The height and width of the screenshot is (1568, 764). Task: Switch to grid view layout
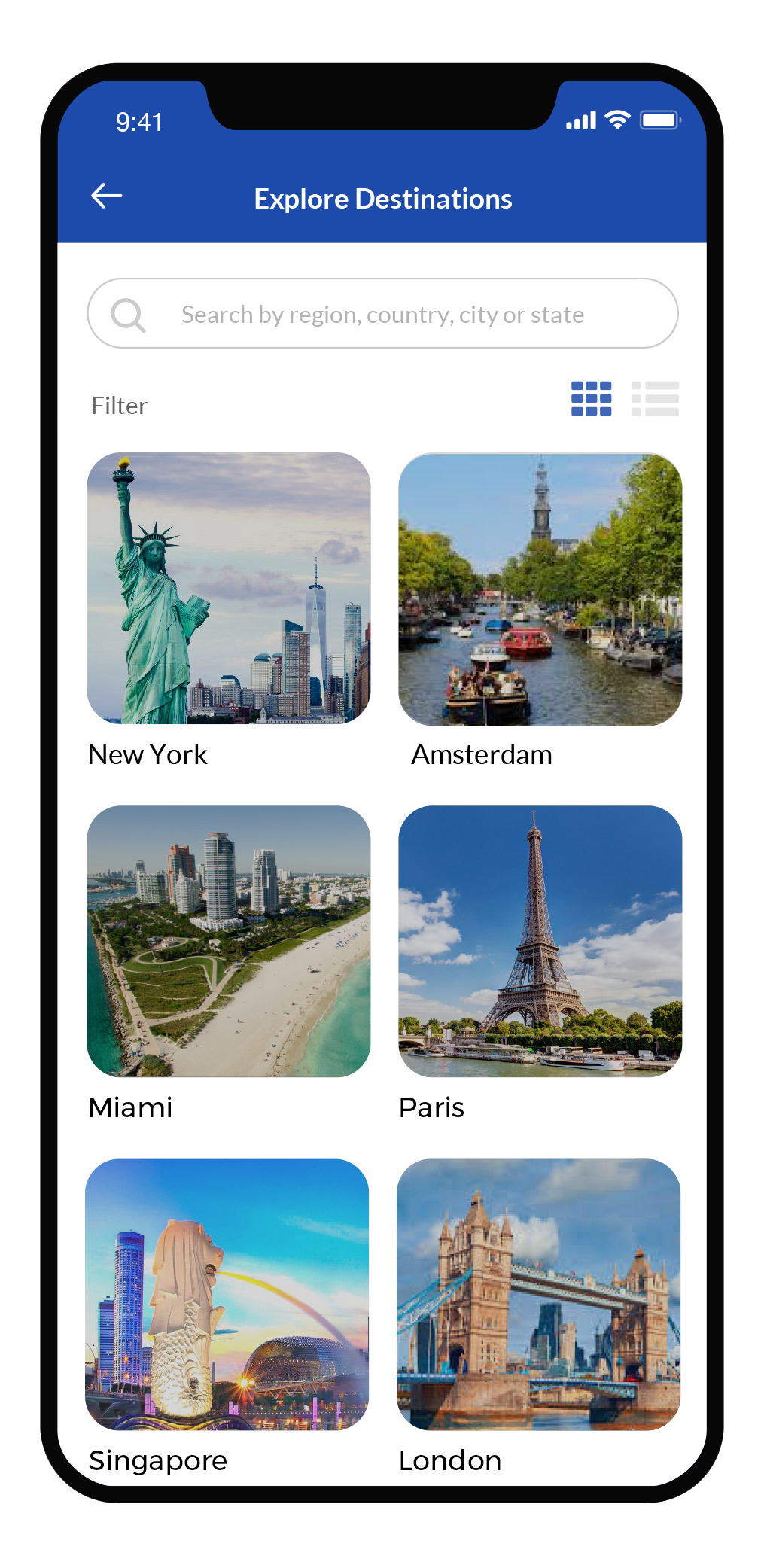coord(591,399)
